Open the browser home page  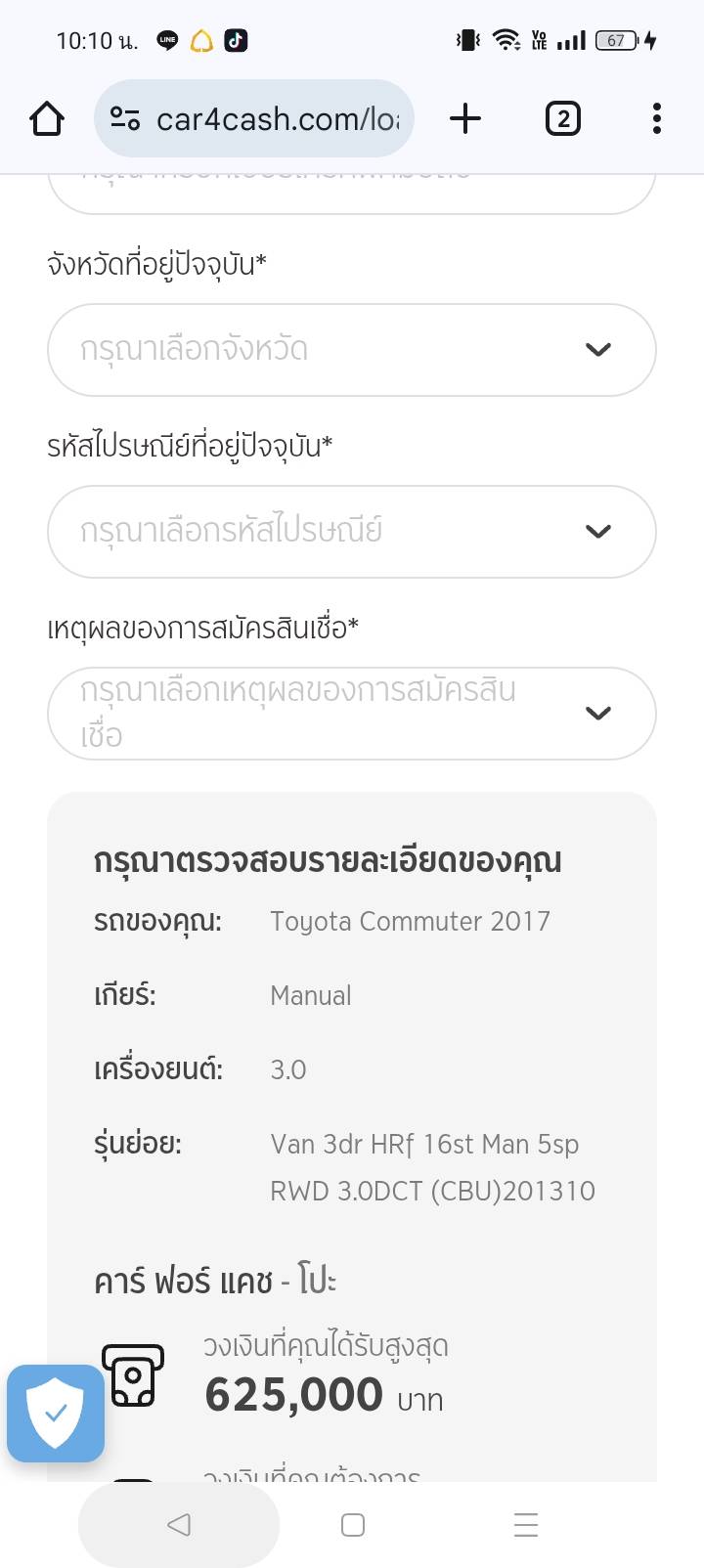coord(46,119)
